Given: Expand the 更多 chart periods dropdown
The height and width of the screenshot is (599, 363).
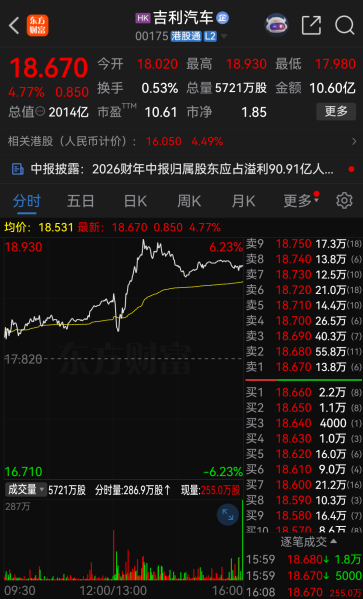Looking at the screenshot, I should [301, 201].
